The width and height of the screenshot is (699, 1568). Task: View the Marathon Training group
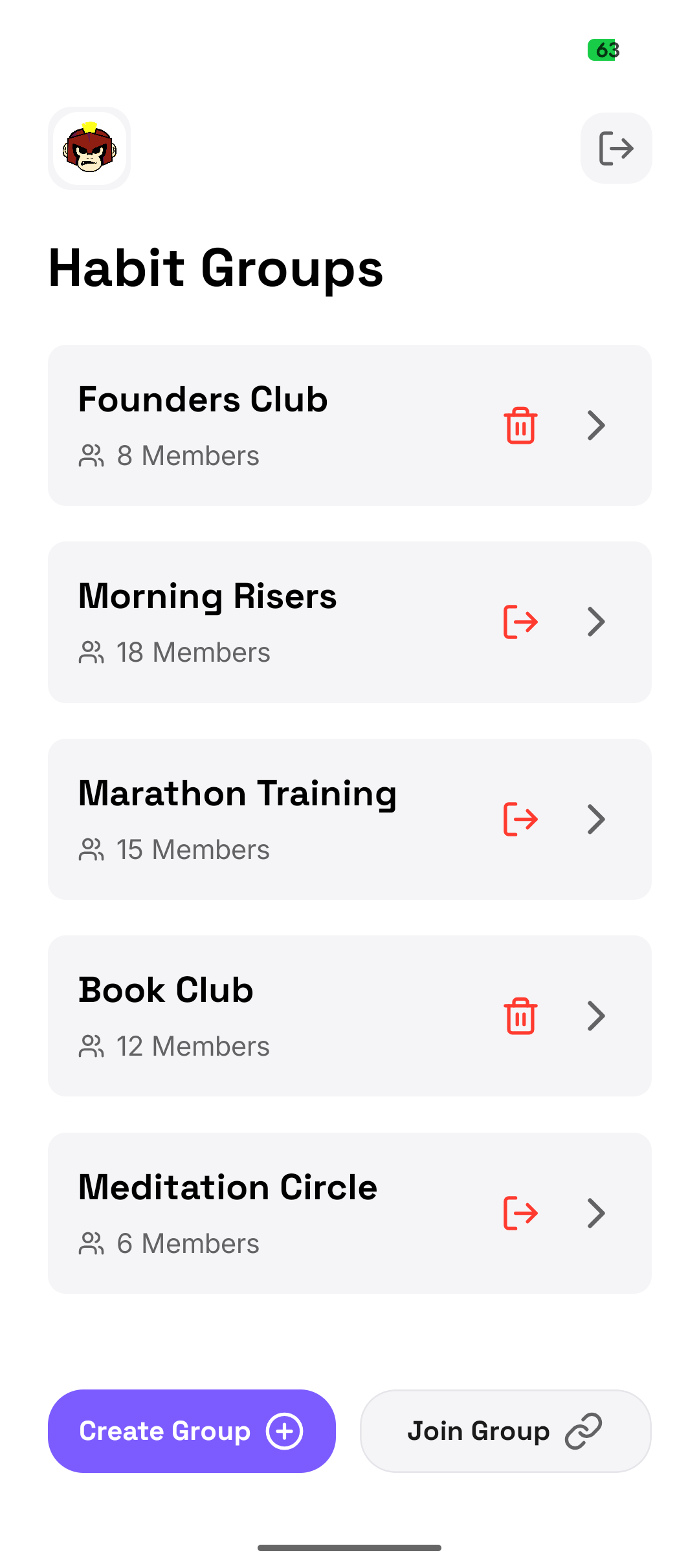pos(596,819)
